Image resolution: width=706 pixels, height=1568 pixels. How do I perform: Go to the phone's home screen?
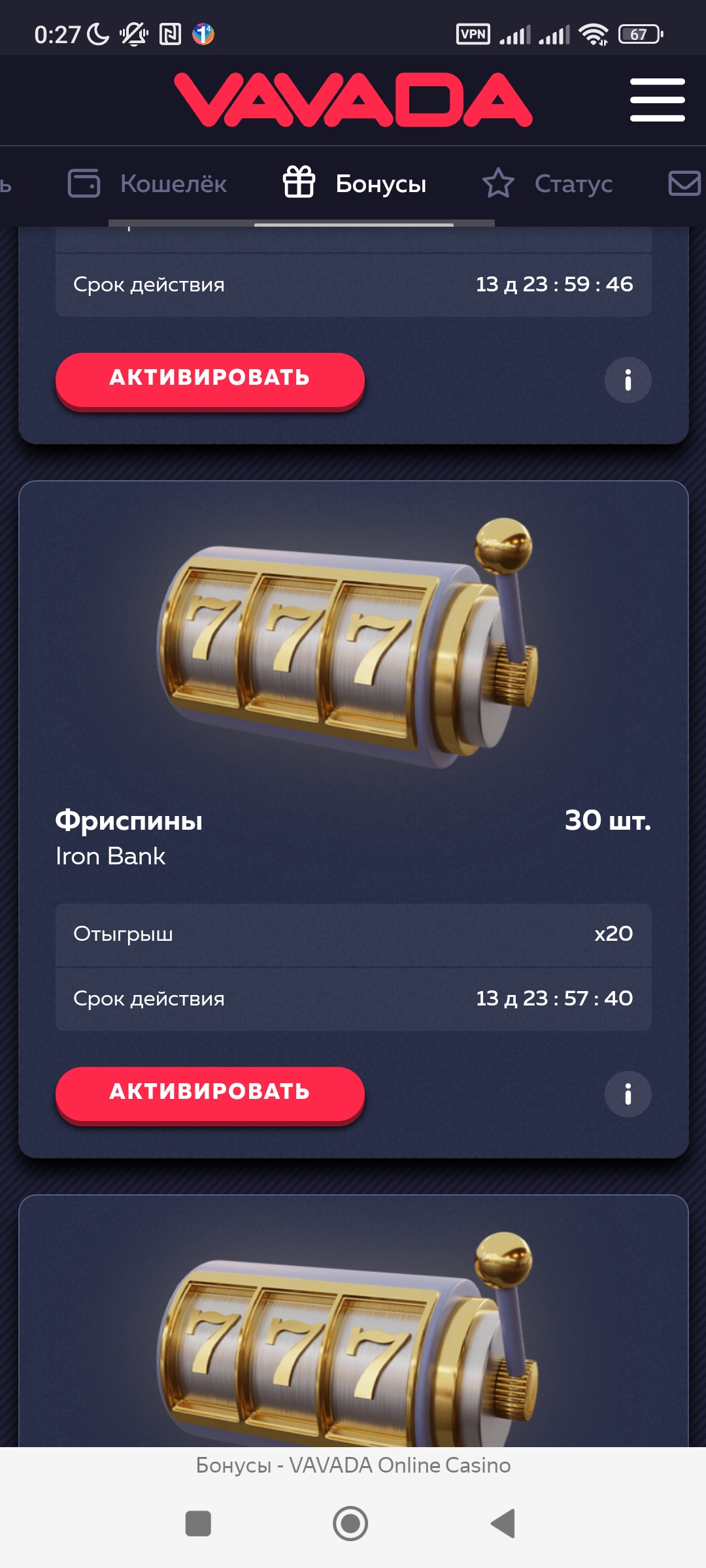click(x=350, y=1524)
